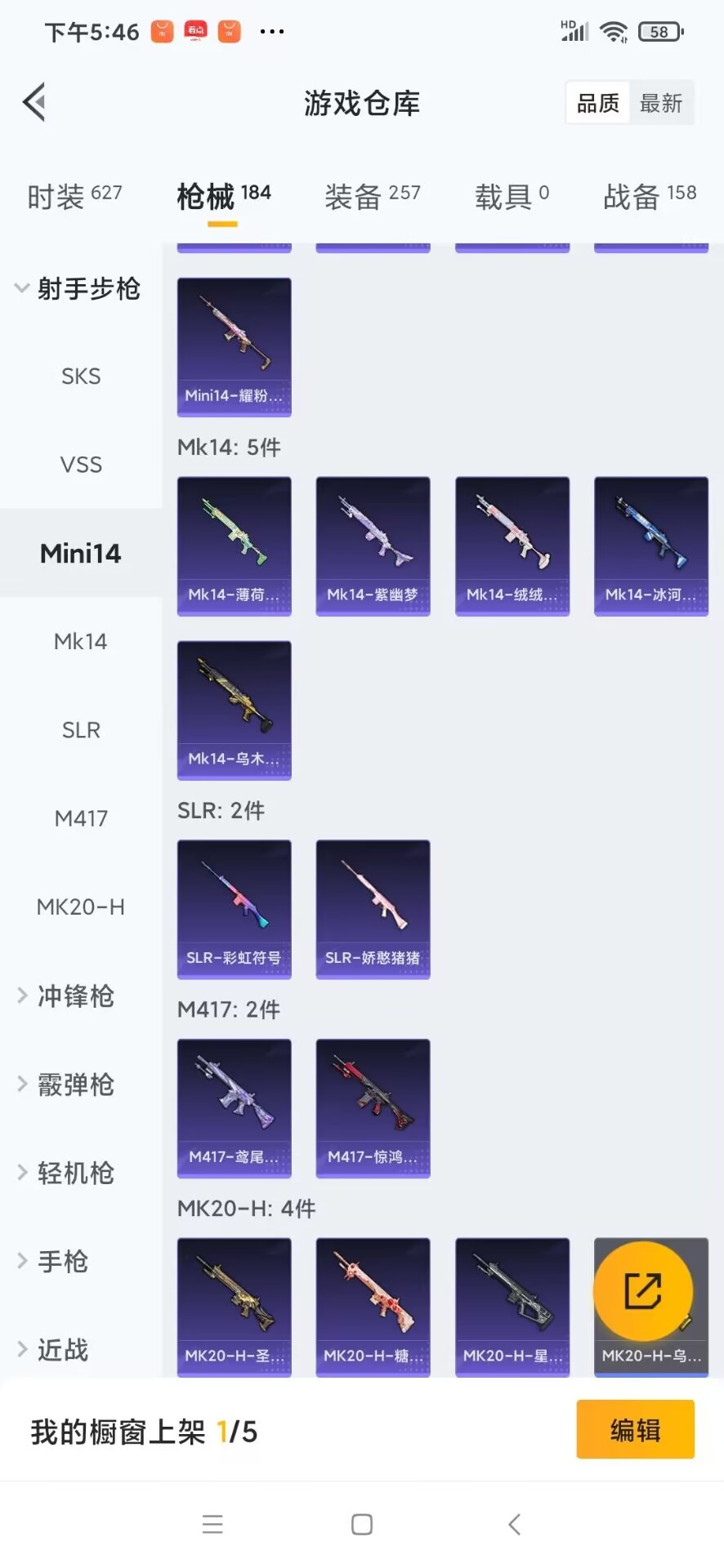Image resolution: width=724 pixels, height=1568 pixels.
Task: Open the SLR-彩虹符号 skin
Action: coord(234,908)
